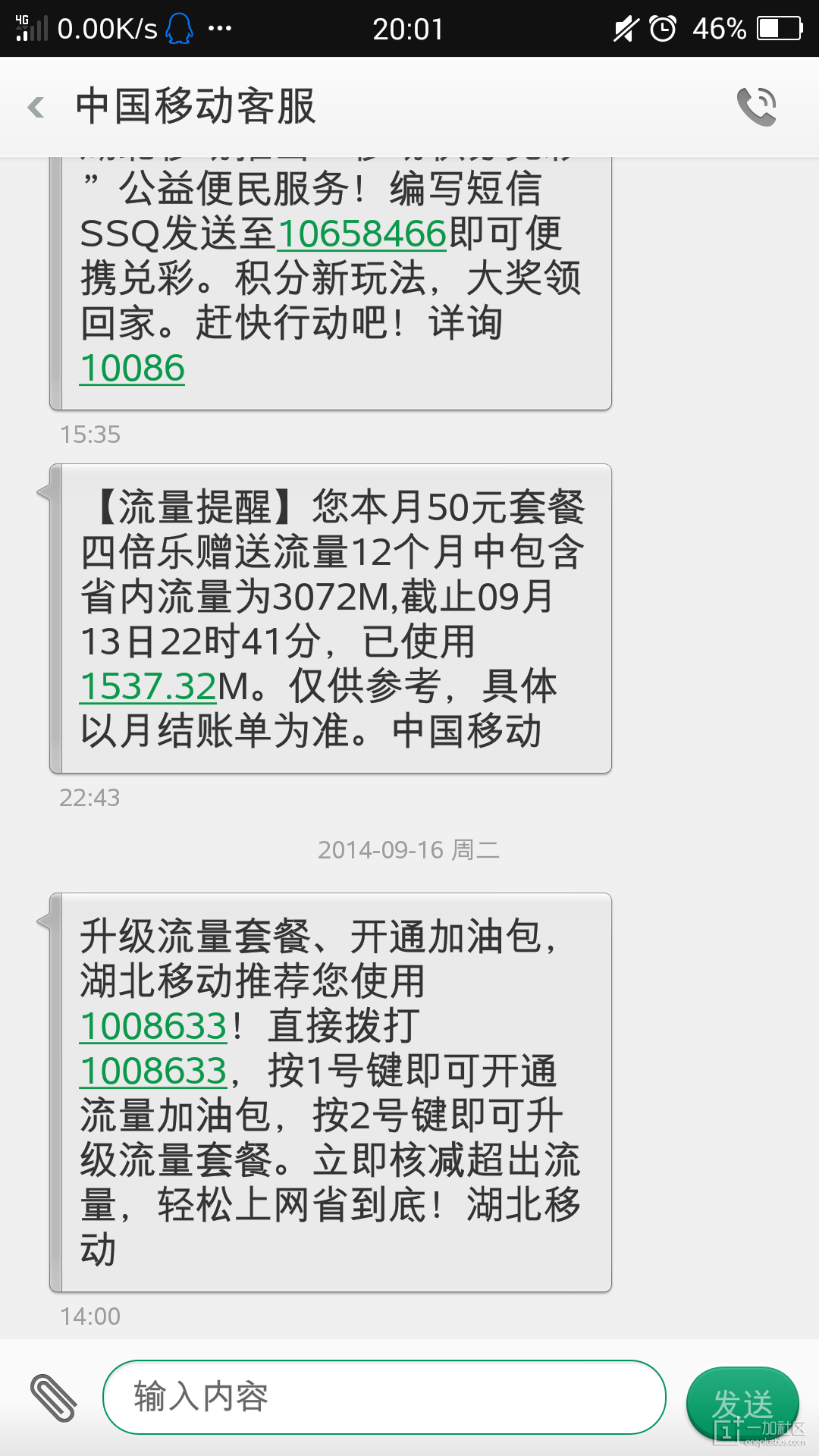The width and height of the screenshot is (819, 1456).
Task: Call 中国移动客服 with the phone icon
Action: [x=757, y=107]
